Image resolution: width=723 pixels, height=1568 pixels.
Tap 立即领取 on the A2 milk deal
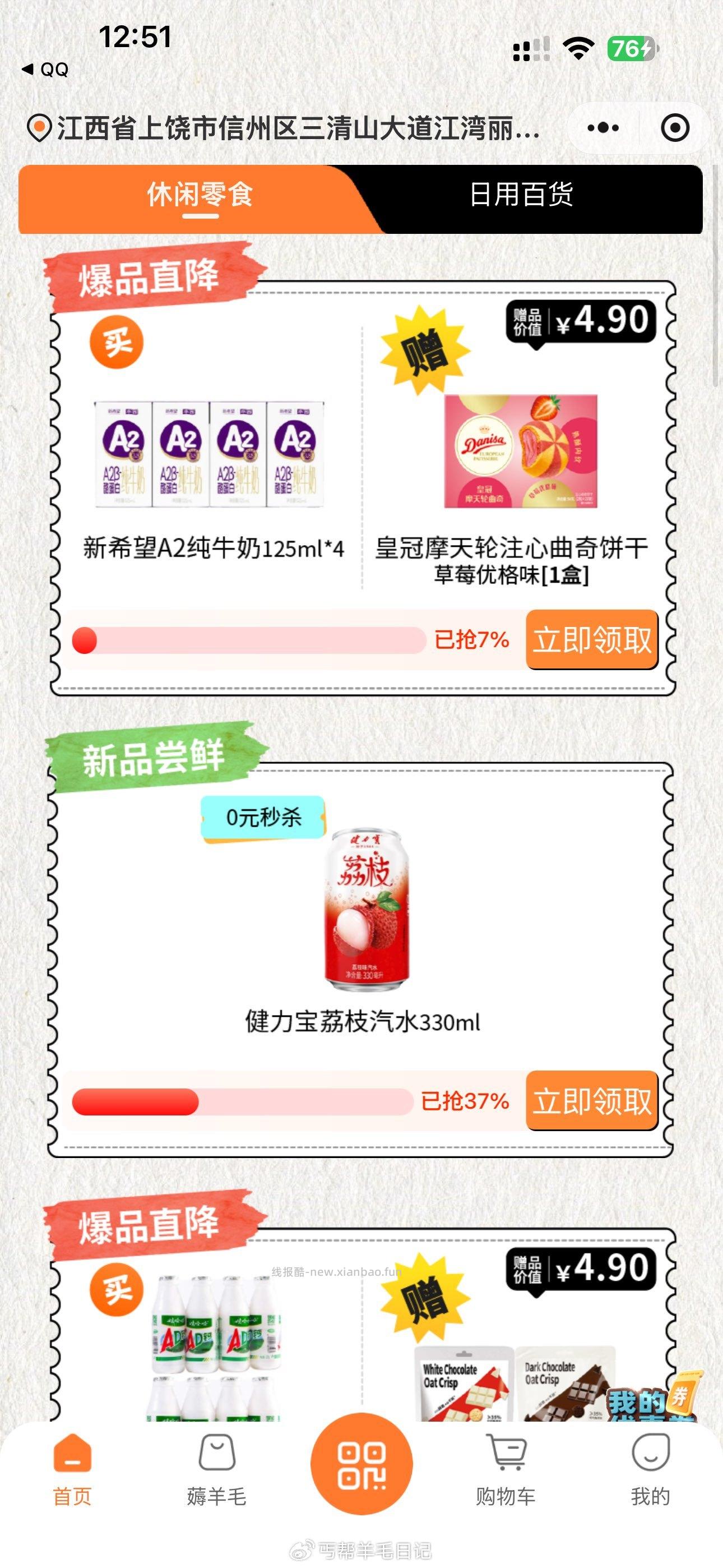click(x=593, y=639)
